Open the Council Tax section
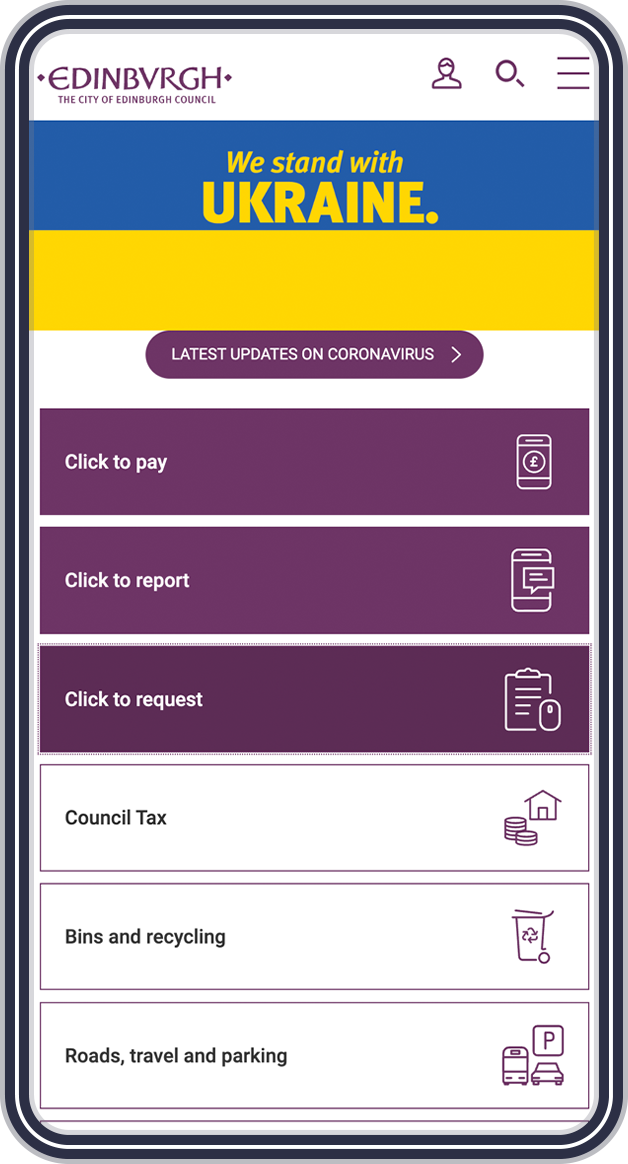This screenshot has width=628, height=1164. coord(314,817)
